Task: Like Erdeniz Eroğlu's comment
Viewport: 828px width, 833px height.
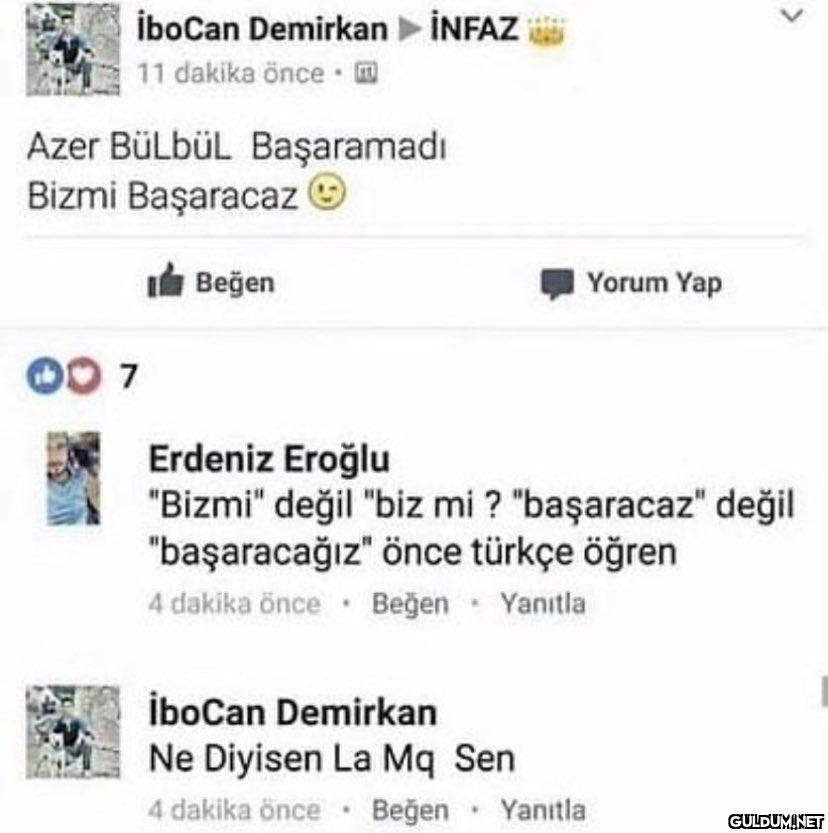Action: (x=410, y=604)
